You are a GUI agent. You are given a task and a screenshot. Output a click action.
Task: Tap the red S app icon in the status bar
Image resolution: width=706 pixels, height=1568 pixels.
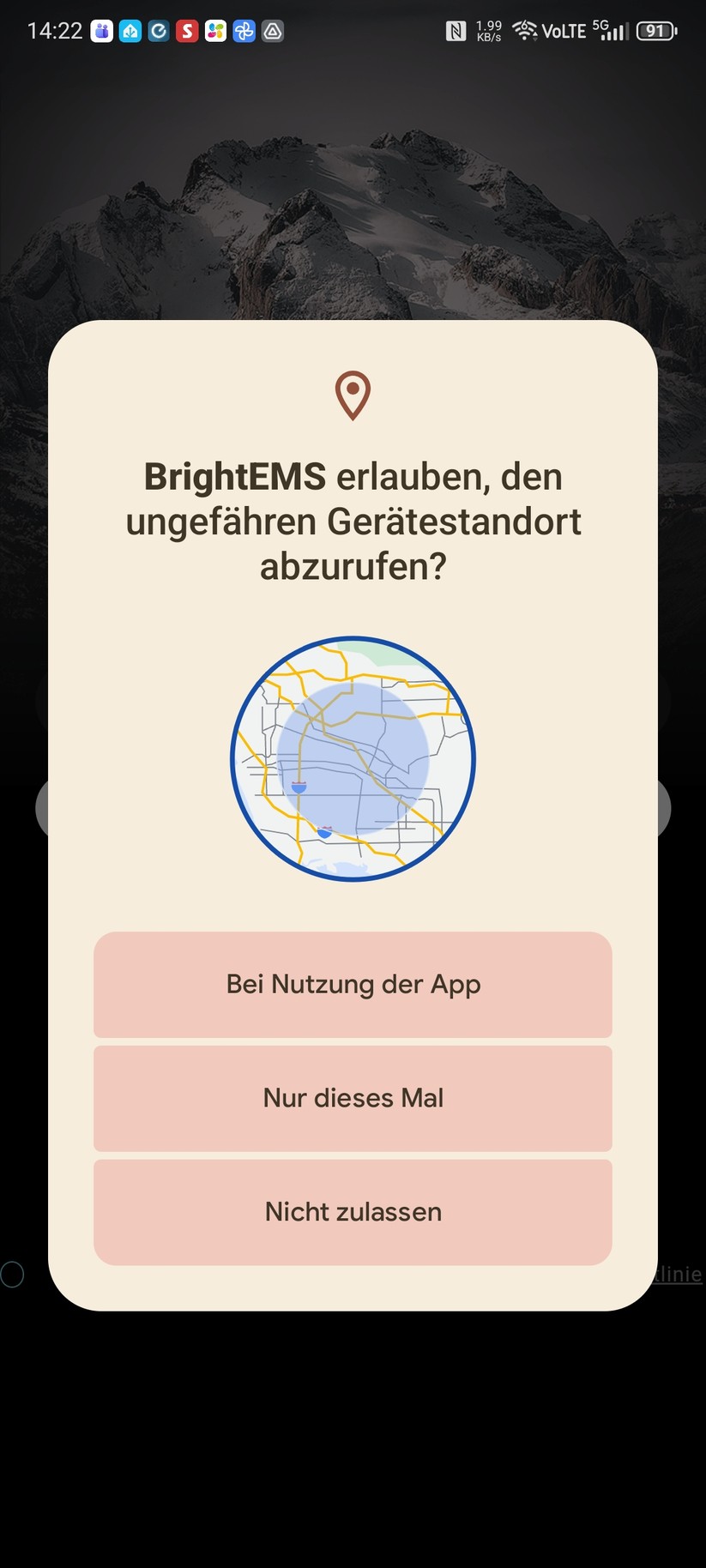pos(188,31)
